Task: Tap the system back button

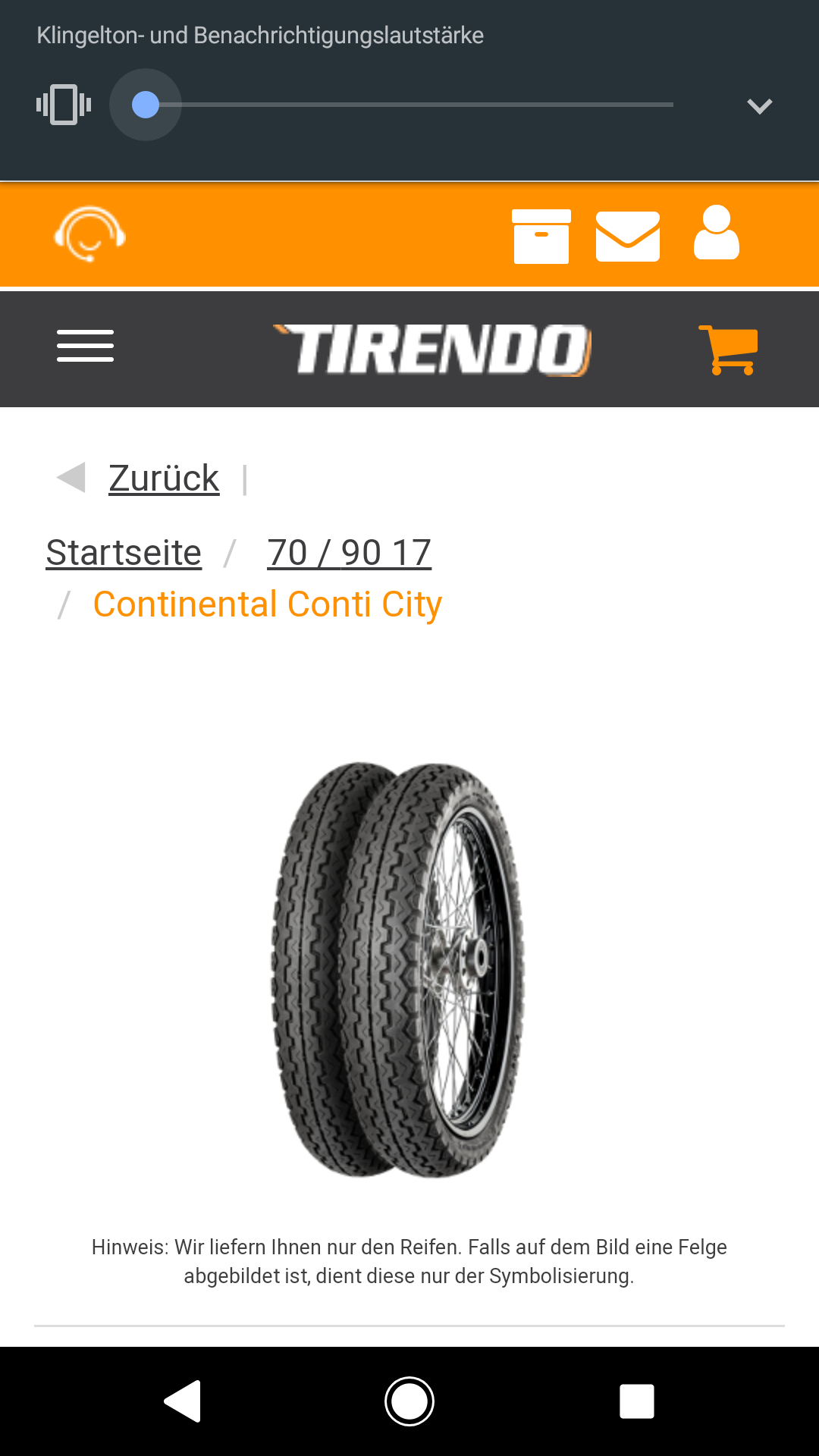Action: (x=182, y=1401)
